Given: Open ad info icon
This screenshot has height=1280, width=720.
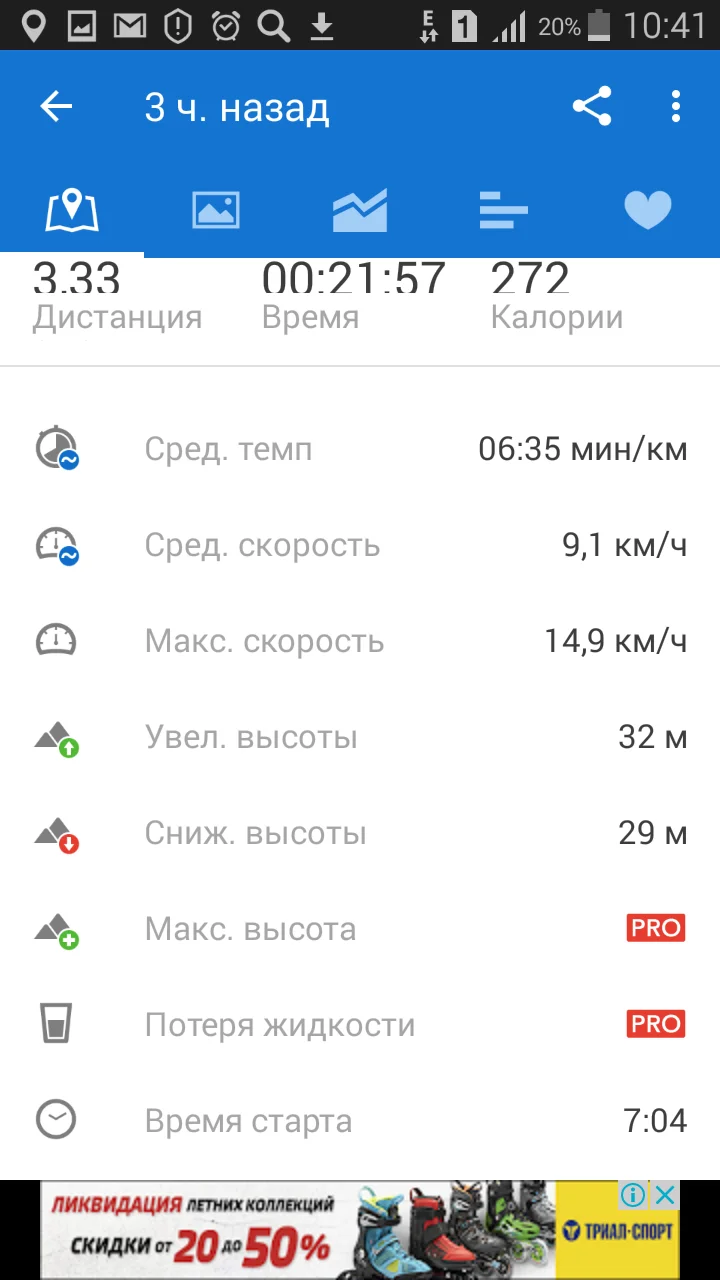Looking at the screenshot, I should click(633, 1195).
